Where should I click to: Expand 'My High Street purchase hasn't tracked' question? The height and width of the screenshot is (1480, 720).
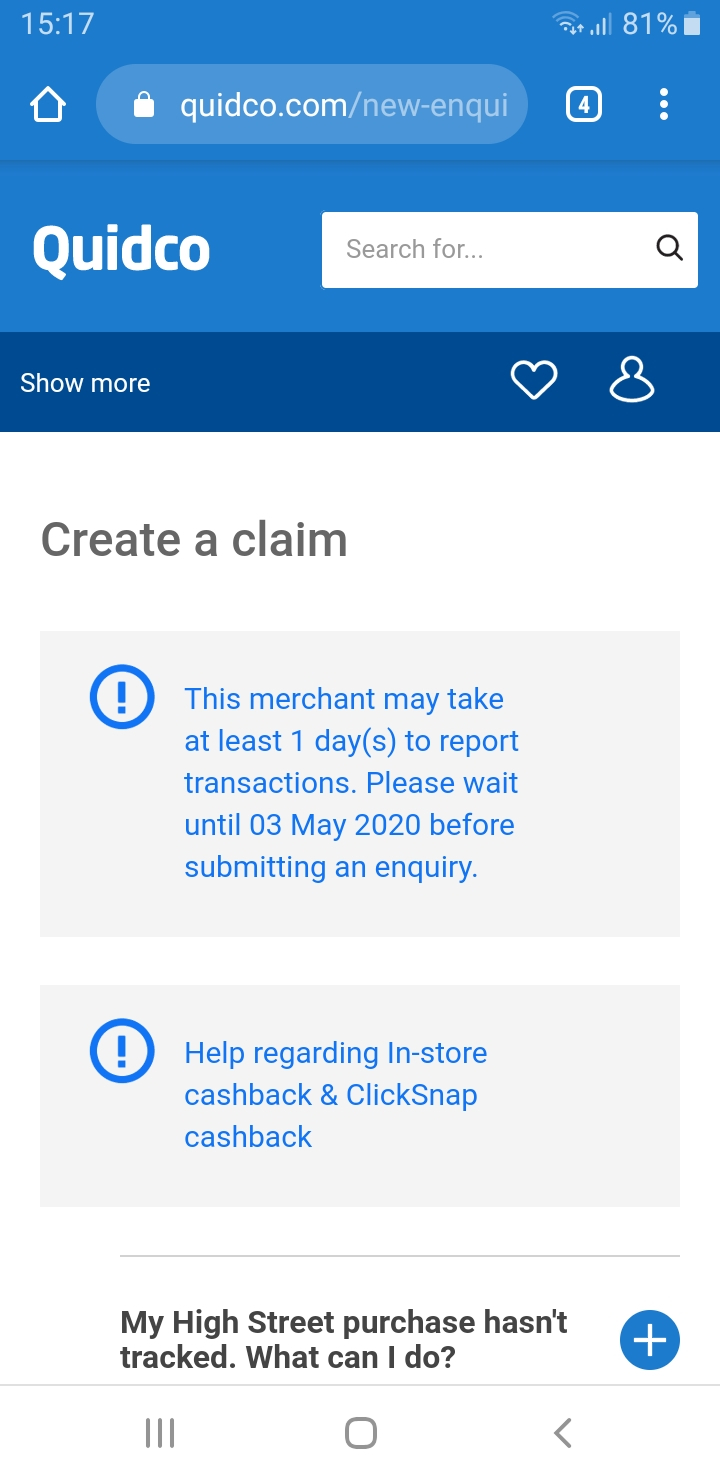click(x=650, y=1340)
